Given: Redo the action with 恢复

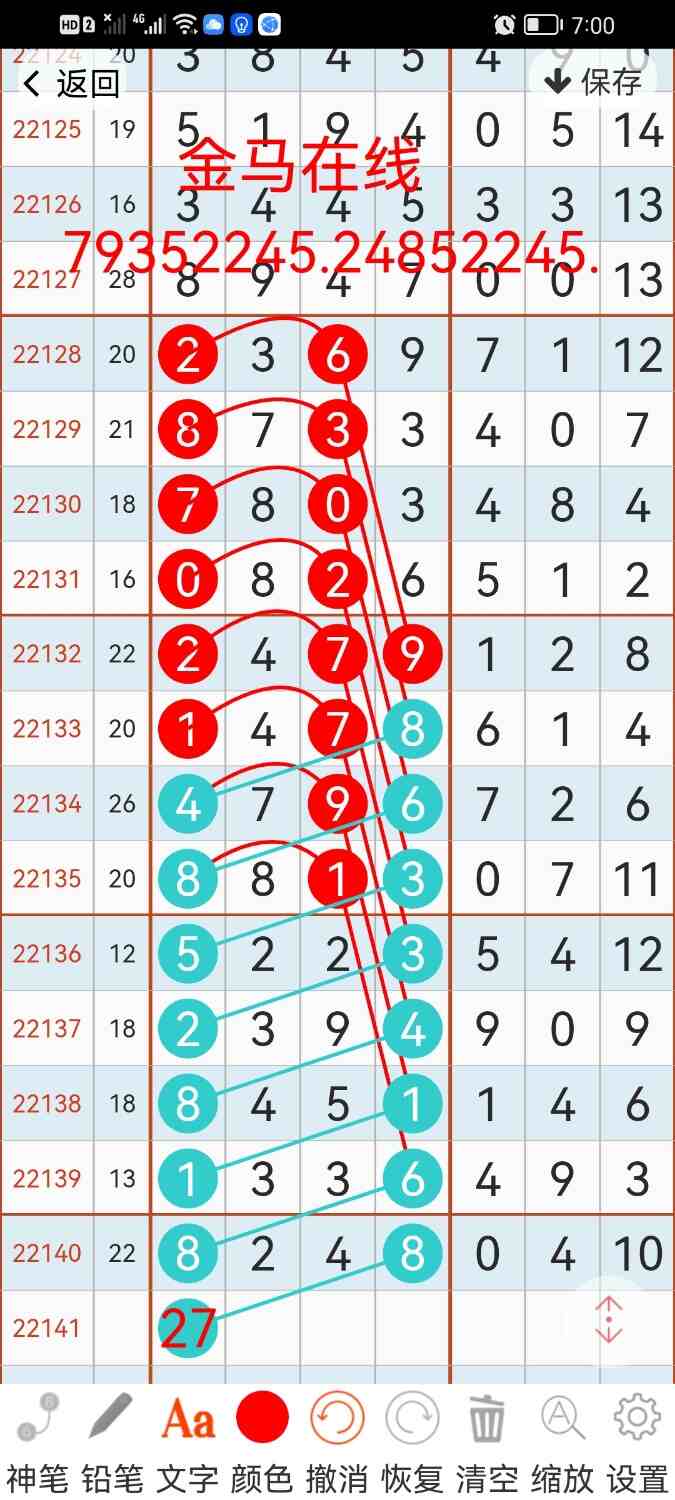Looking at the screenshot, I should 412,1441.
